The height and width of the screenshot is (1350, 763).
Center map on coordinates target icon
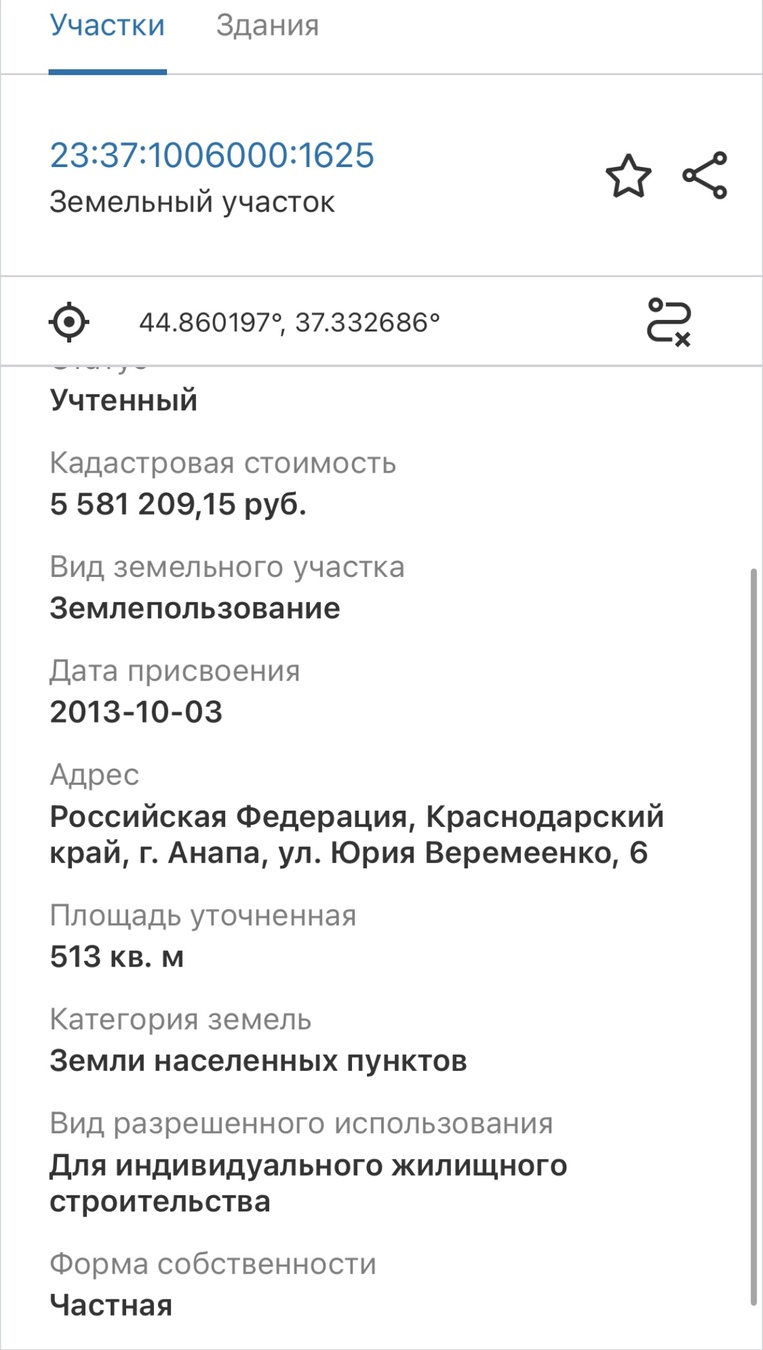click(69, 322)
